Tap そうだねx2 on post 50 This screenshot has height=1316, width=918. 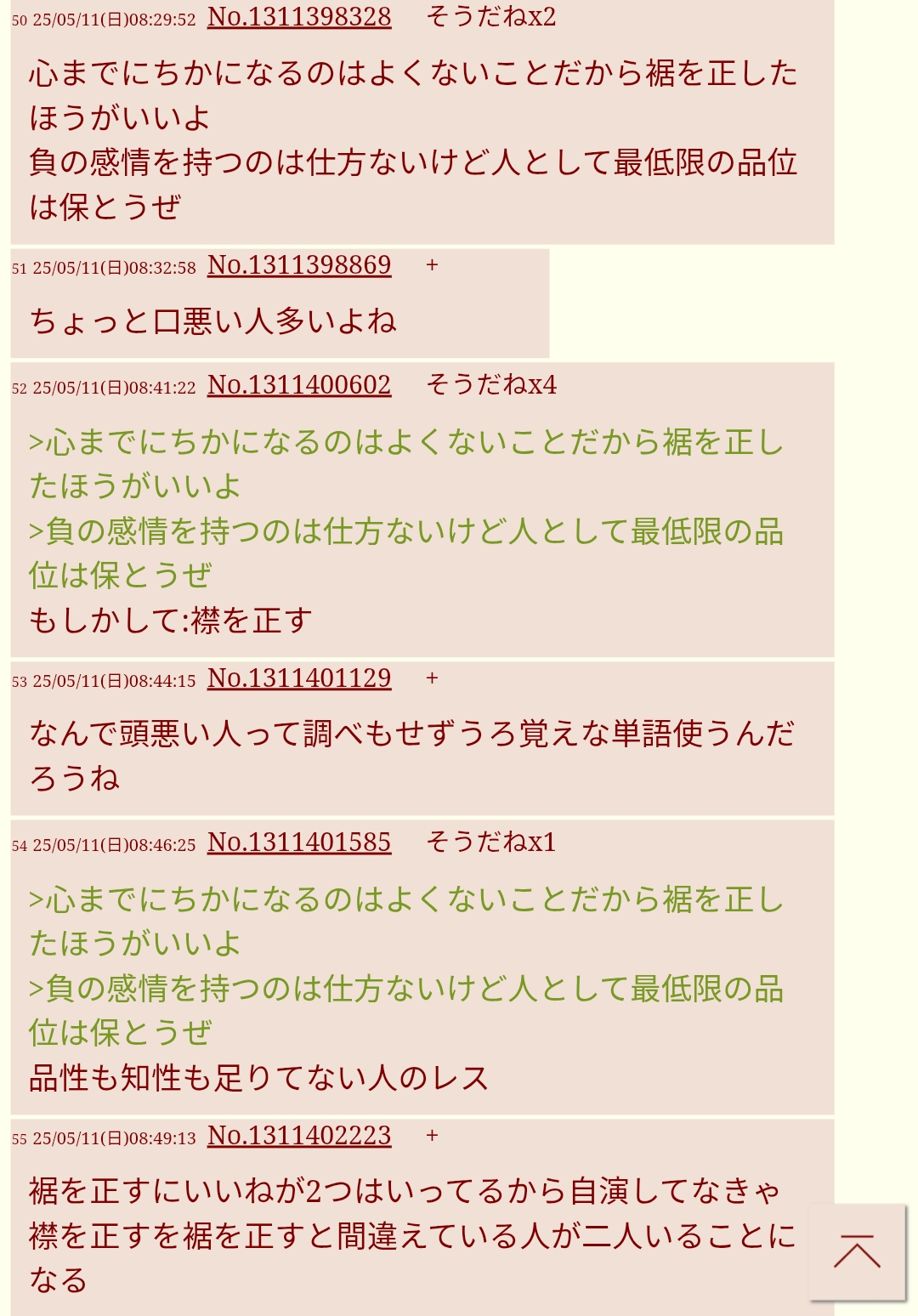point(491,17)
